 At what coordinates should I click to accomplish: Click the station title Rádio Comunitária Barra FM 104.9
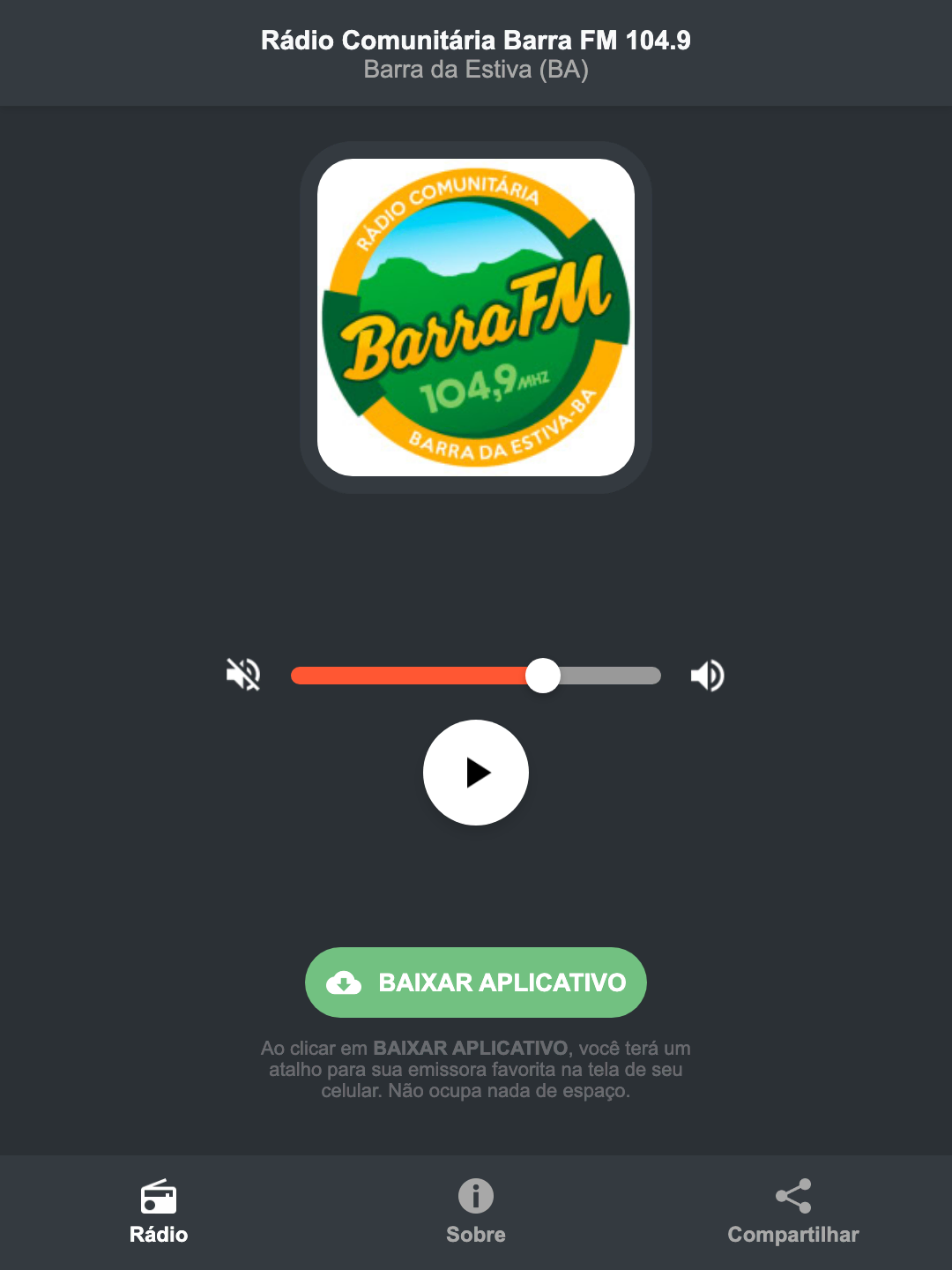point(475,38)
